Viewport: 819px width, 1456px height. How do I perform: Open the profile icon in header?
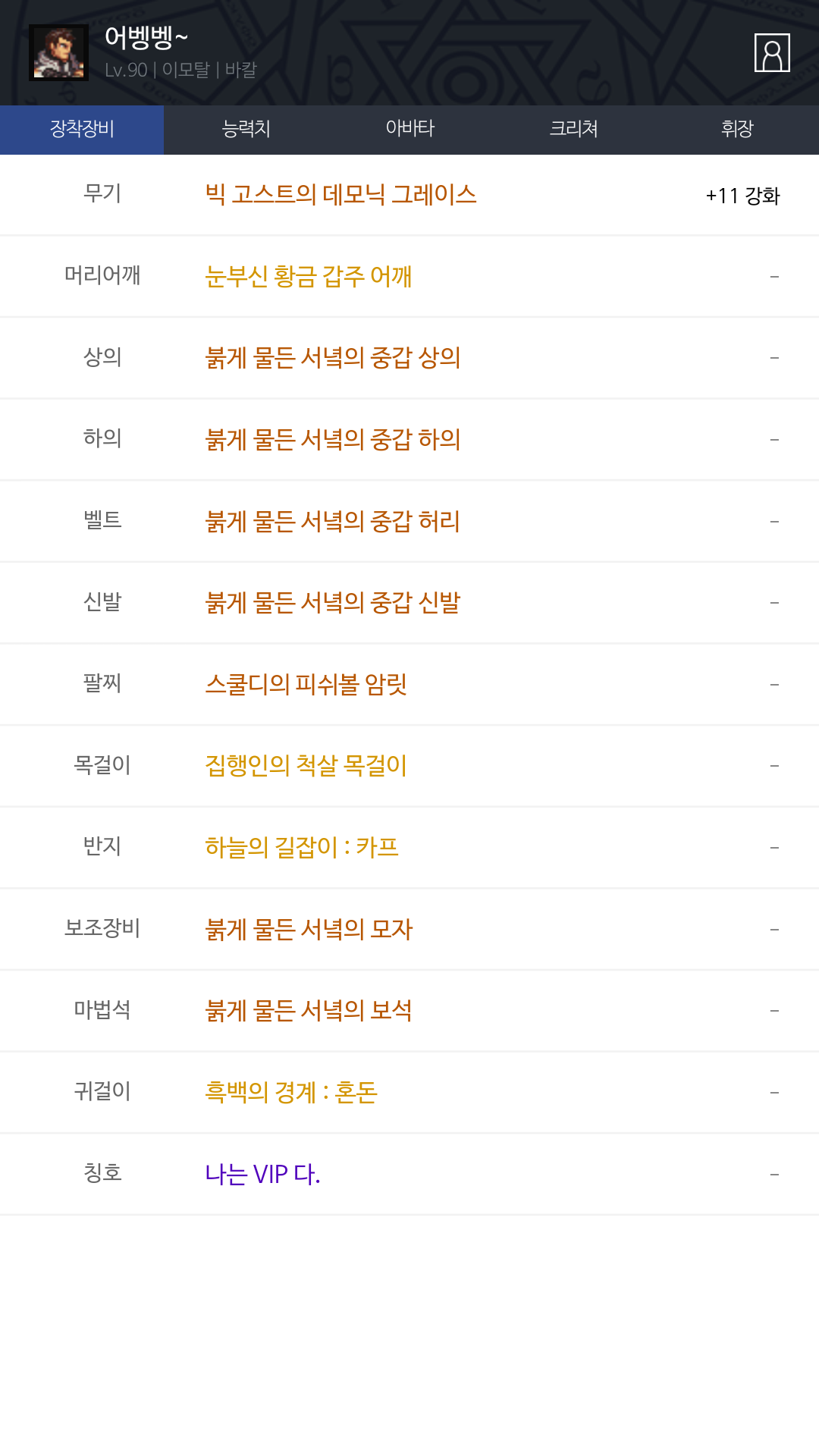[772, 53]
